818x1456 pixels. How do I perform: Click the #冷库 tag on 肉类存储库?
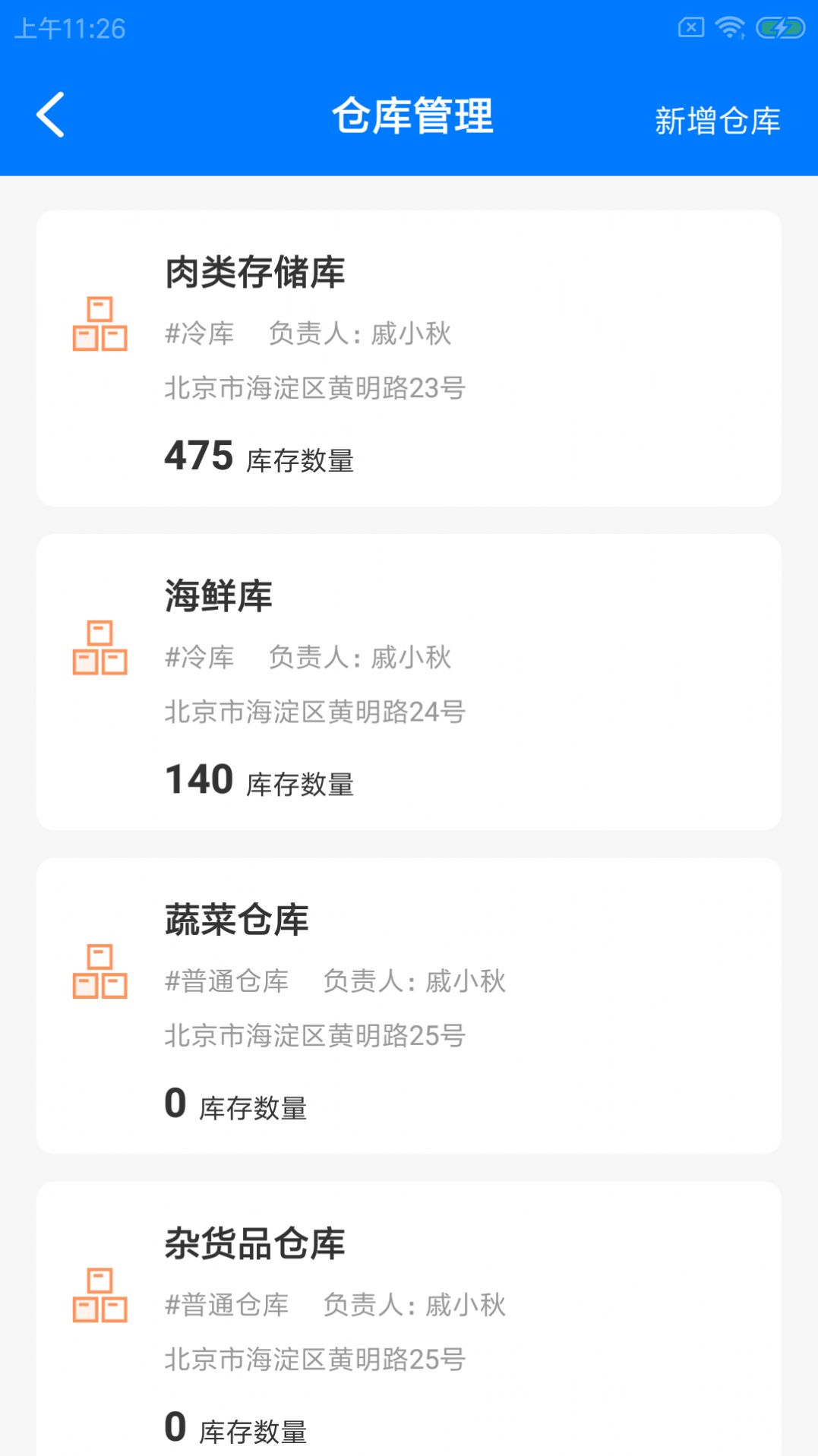199,334
